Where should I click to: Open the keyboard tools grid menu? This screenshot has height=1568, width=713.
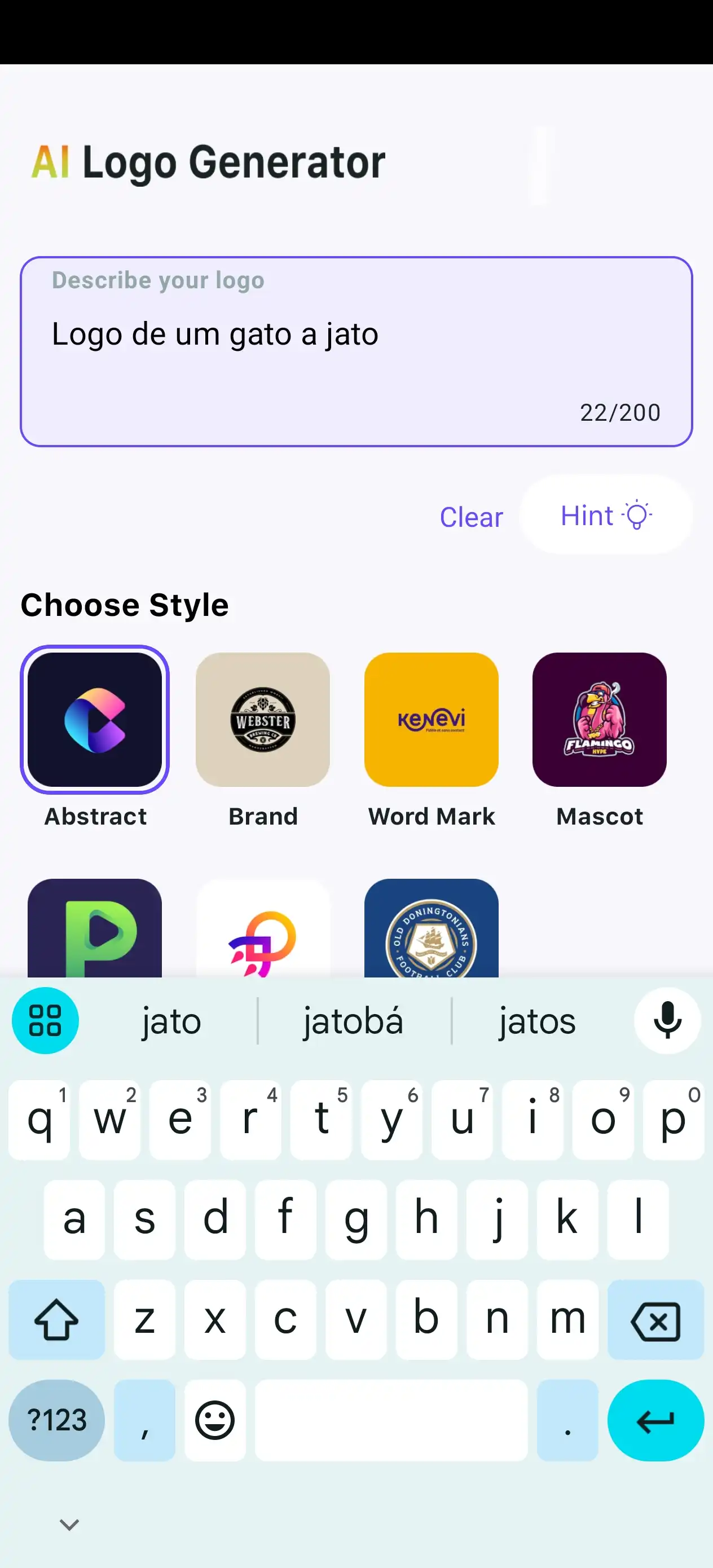click(46, 1021)
